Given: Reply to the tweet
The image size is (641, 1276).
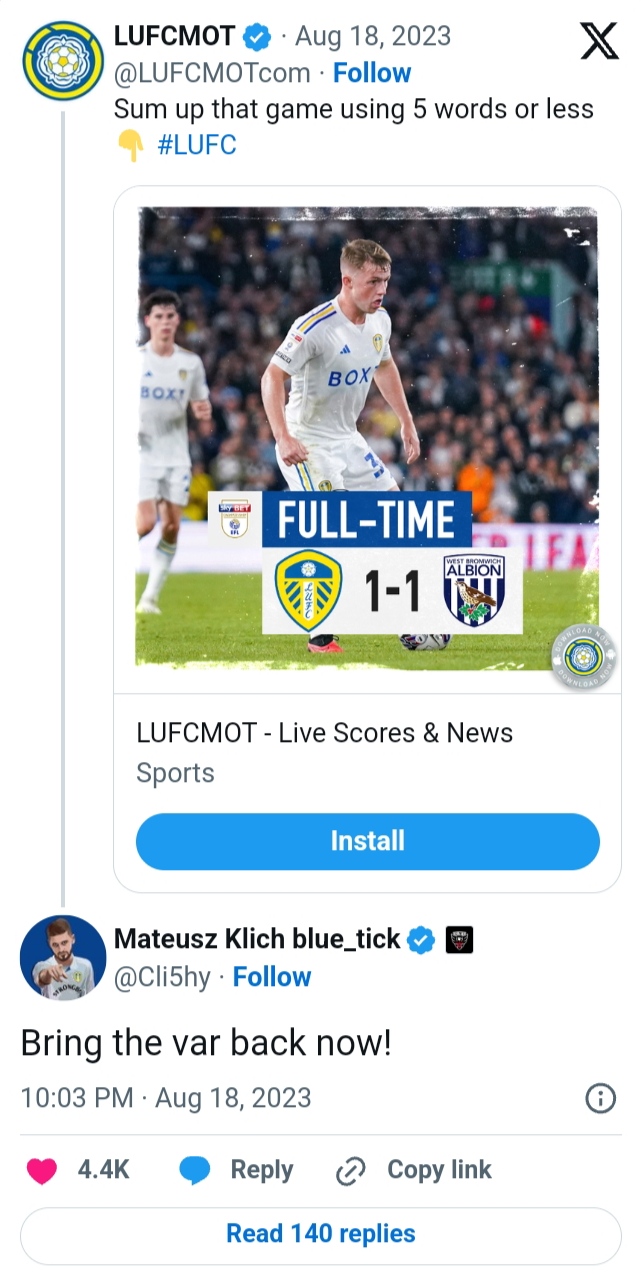Looking at the screenshot, I should point(237,1170).
